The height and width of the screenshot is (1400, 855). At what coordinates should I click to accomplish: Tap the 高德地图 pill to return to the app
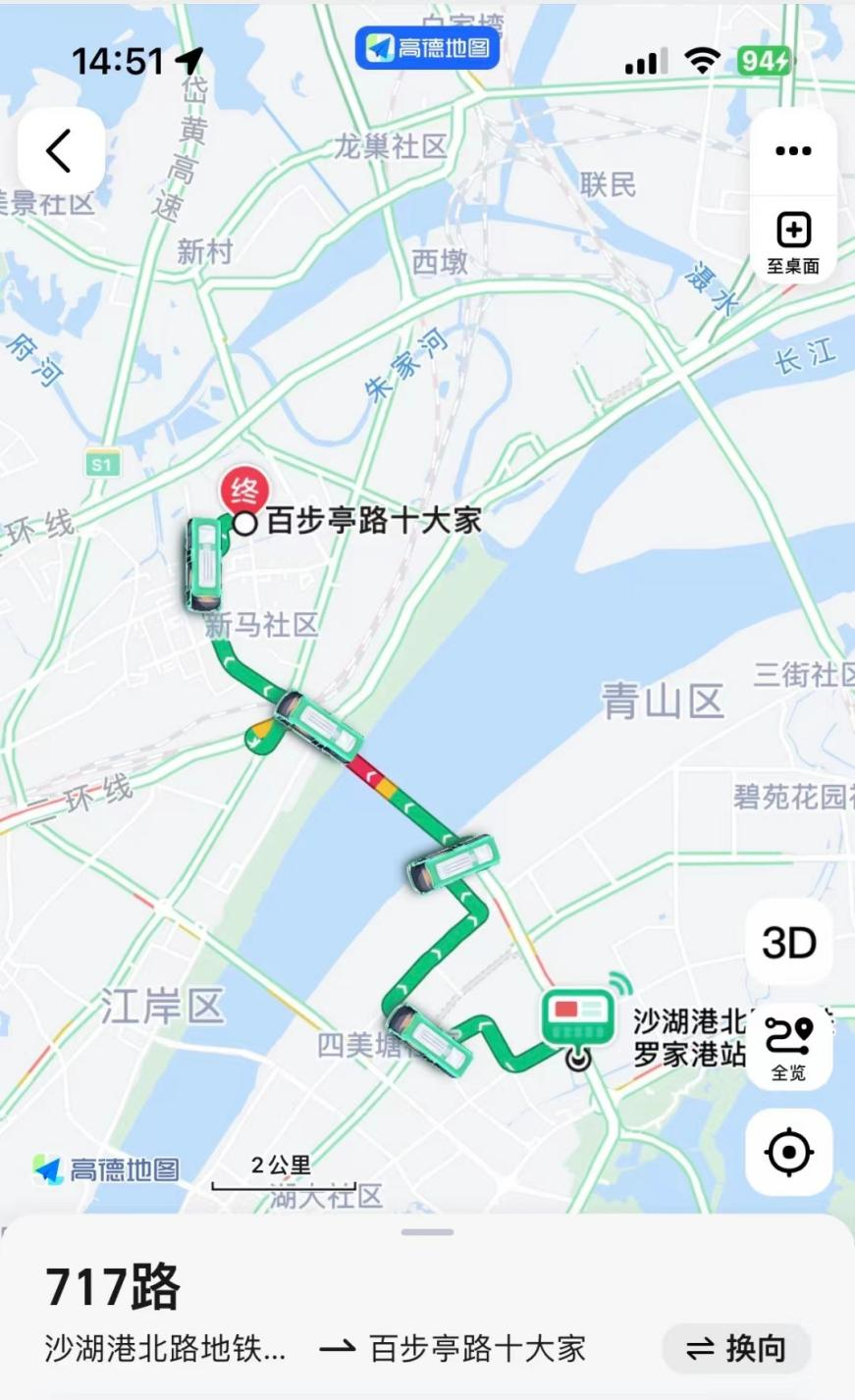coord(427,47)
